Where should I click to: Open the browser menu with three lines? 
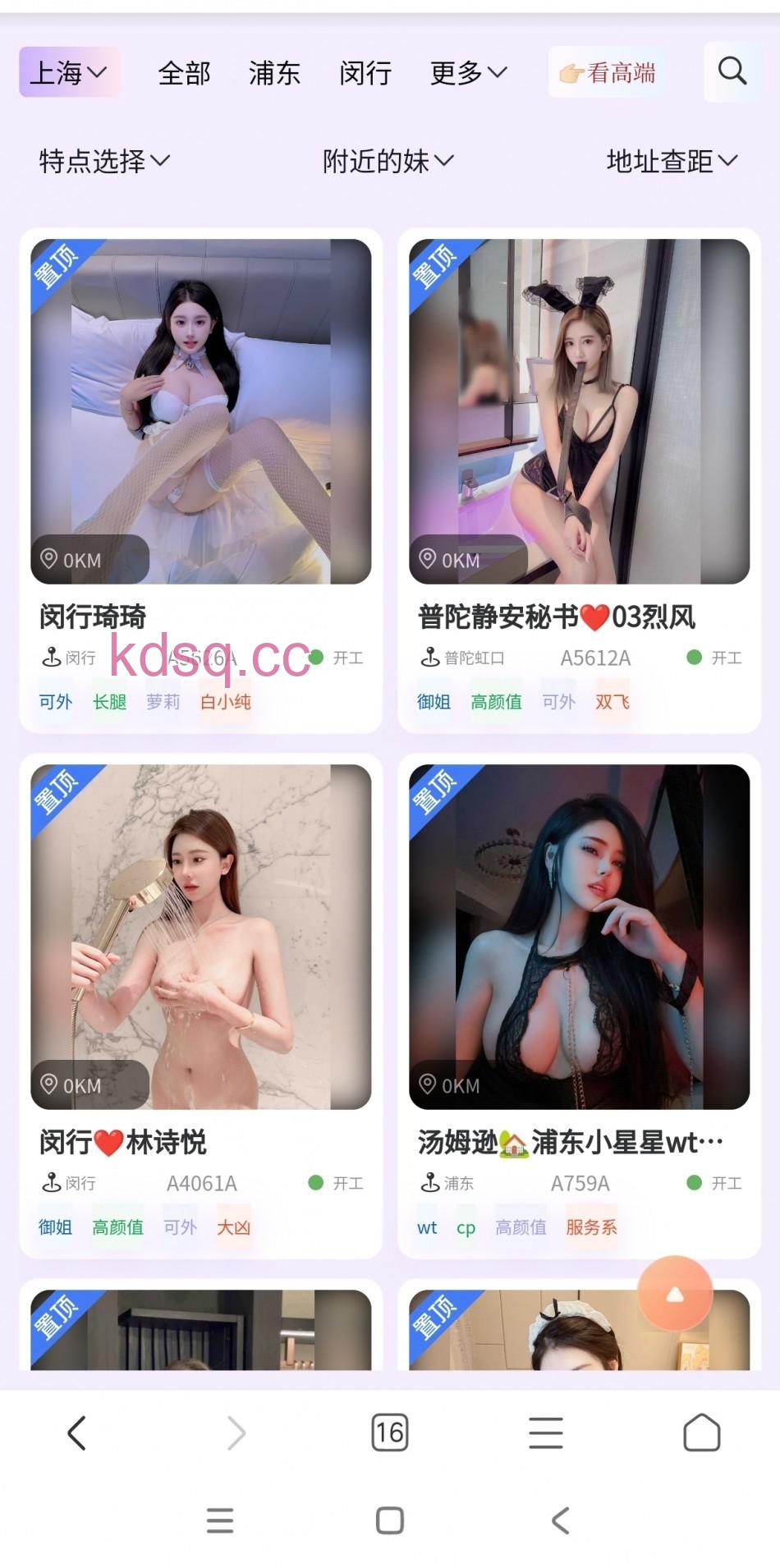[545, 1433]
